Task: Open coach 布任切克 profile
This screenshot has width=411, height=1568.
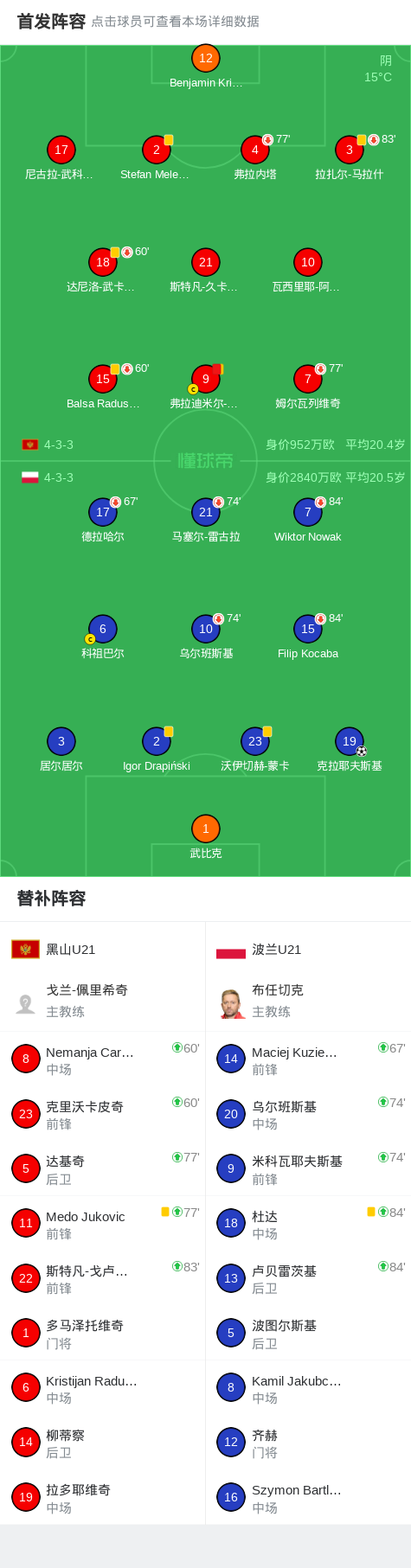Action: 308,1001
